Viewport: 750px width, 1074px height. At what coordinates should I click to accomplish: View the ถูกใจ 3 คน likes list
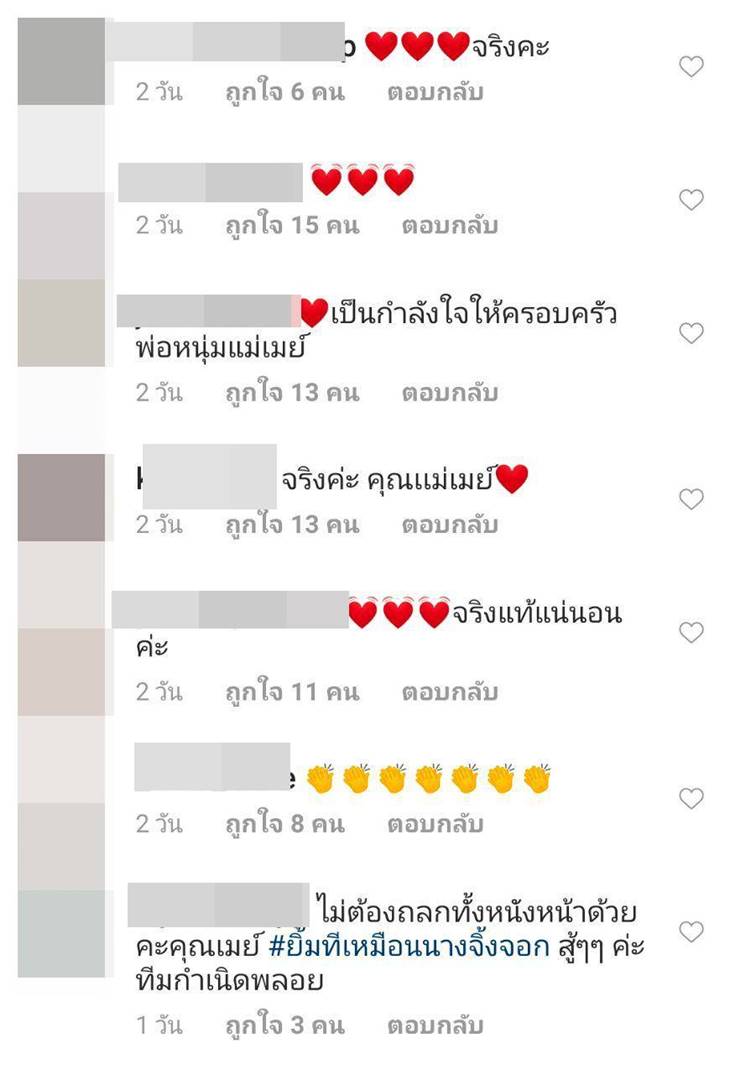[x=284, y=1025]
